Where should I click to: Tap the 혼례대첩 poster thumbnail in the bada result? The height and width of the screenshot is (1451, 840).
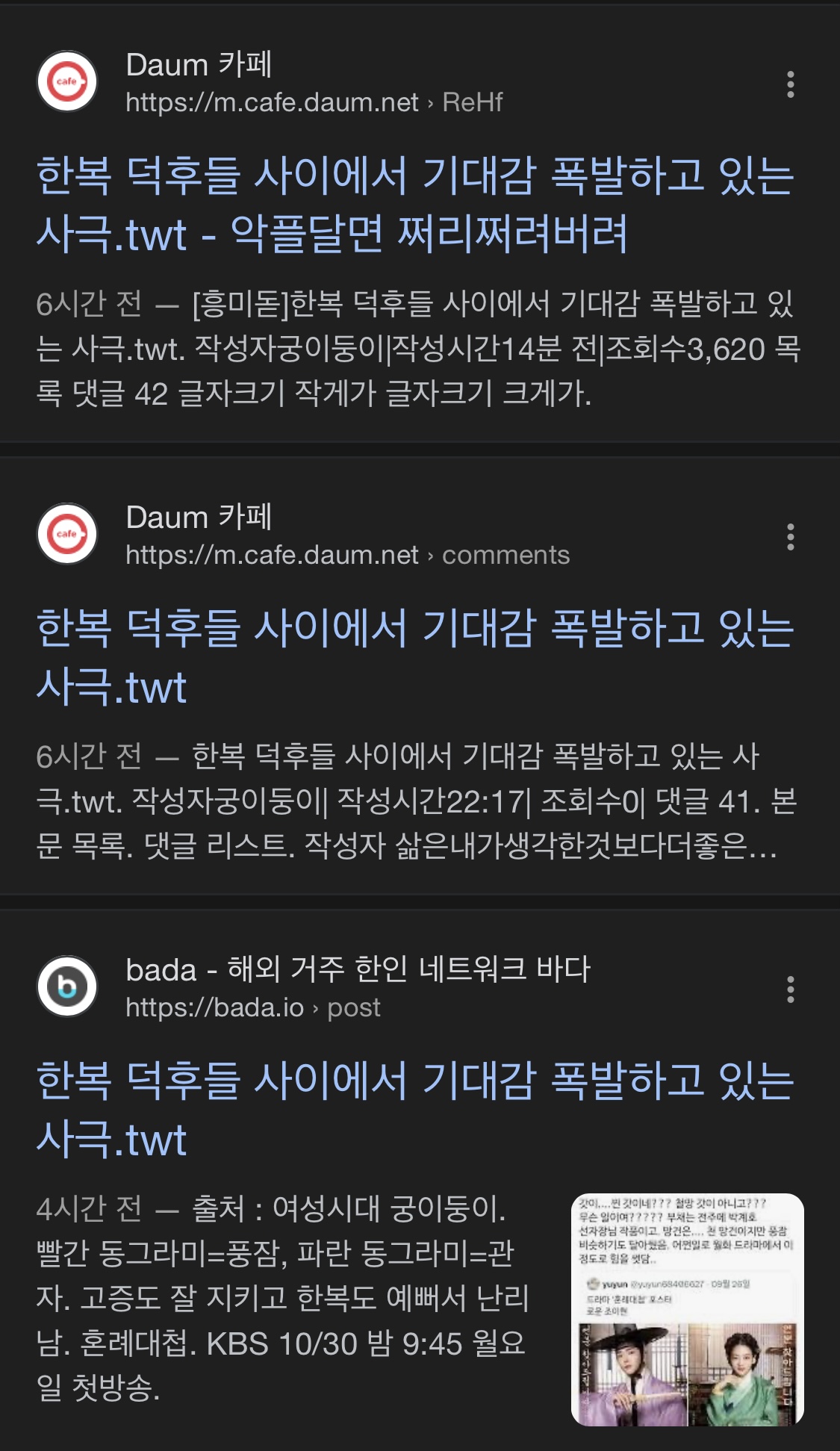pyautogui.click(x=687, y=1310)
